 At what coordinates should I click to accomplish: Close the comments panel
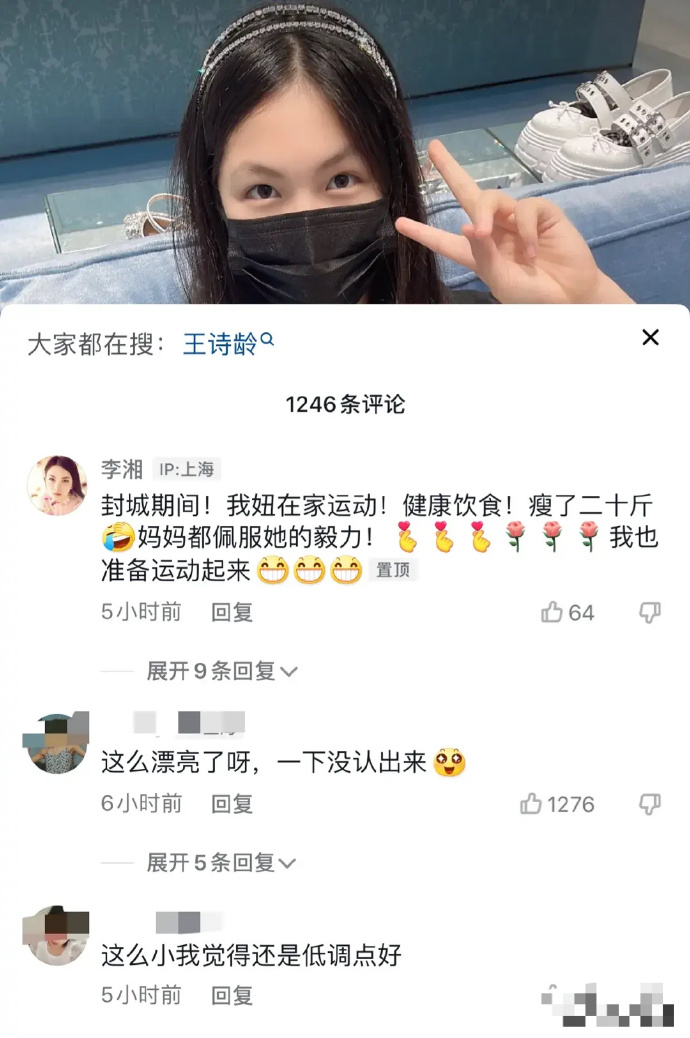click(x=650, y=338)
